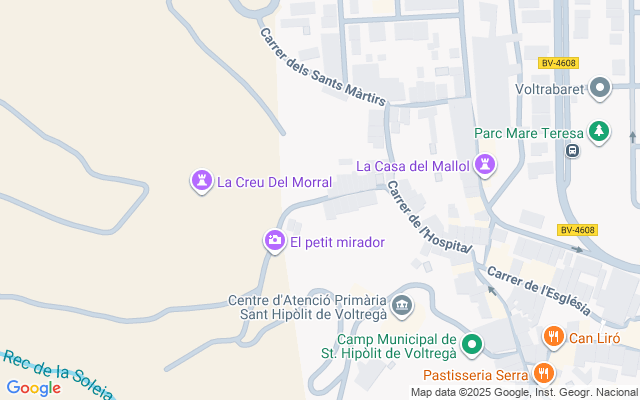
Task: Open Parc Mare Teresa park marker
Action: pyautogui.click(x=598, y=131)
